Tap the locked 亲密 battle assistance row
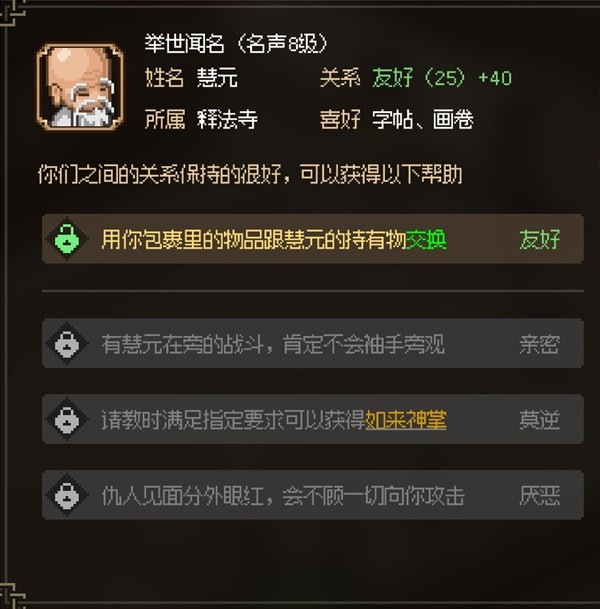600x609 pixels. 313,344
